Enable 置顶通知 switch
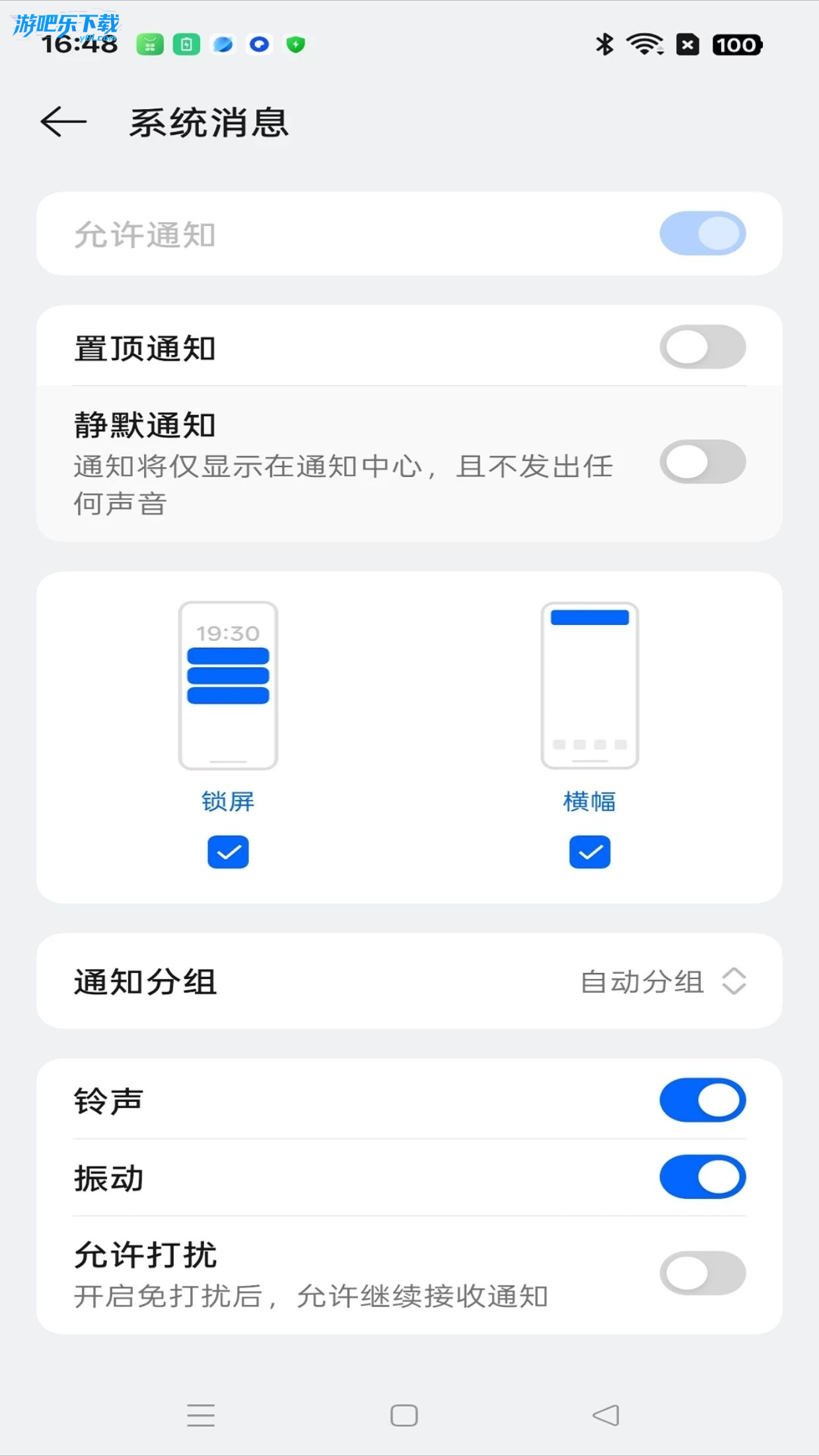This screenshot has height=1456, width=819. click(702, 347)
